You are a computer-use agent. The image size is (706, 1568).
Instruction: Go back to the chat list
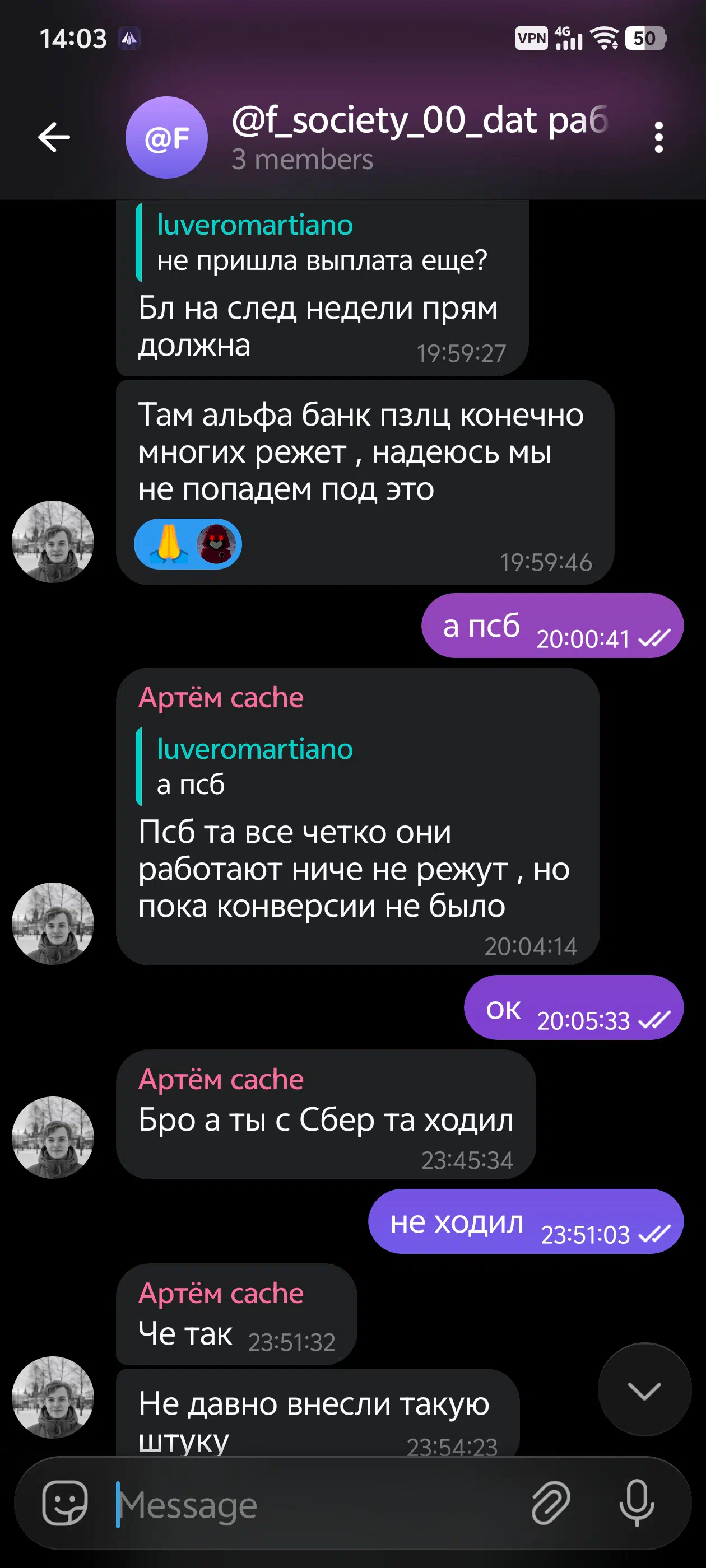[54, 137]
